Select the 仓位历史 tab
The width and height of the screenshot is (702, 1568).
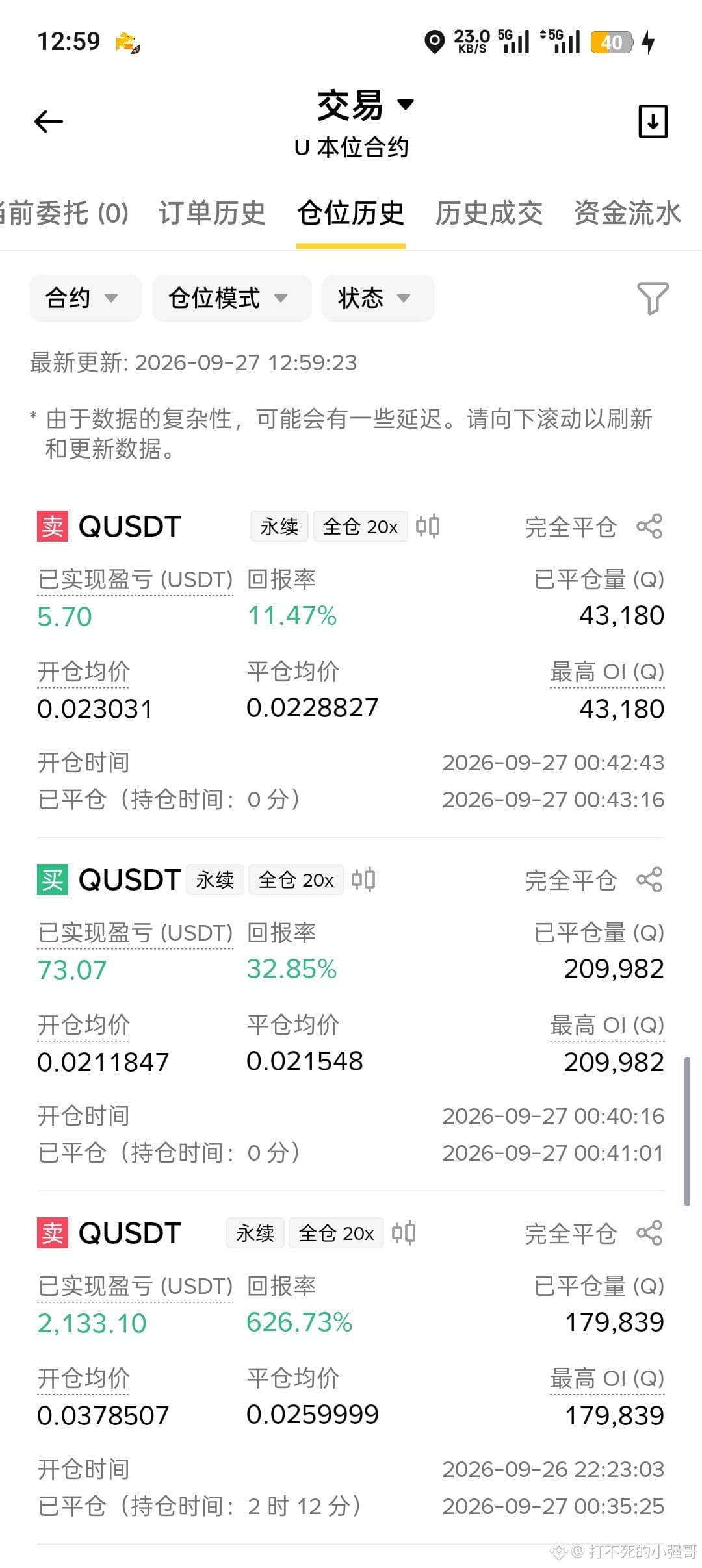pyautogui.click(x=351, y=213)
